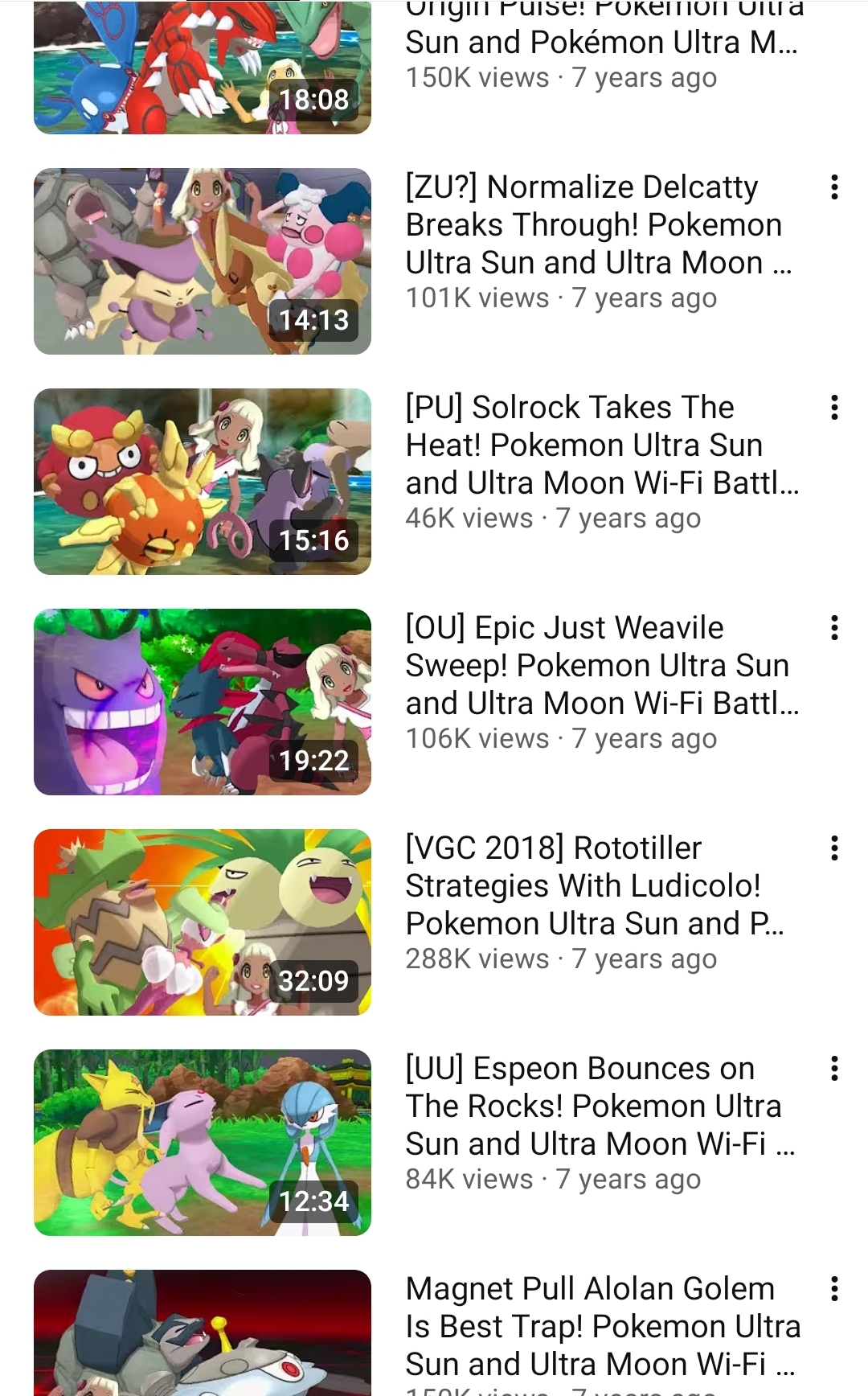The height and width of the screenshot is (1396, 868).
Task: Open options menu for Normalize Delcatty video
Action: tap(835, 187)
